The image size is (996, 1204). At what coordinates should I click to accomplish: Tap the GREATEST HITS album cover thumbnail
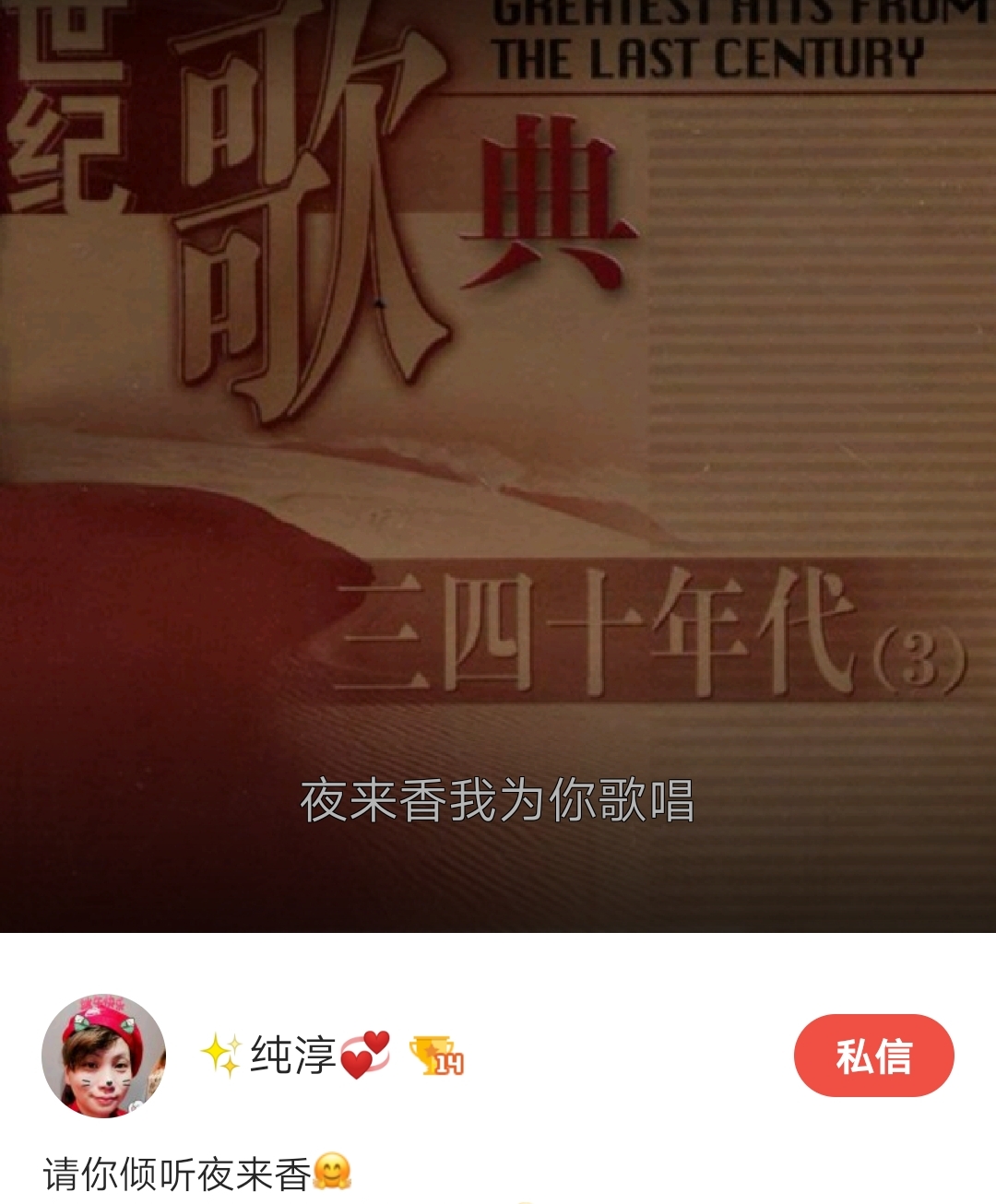click(x=498, y=369)
